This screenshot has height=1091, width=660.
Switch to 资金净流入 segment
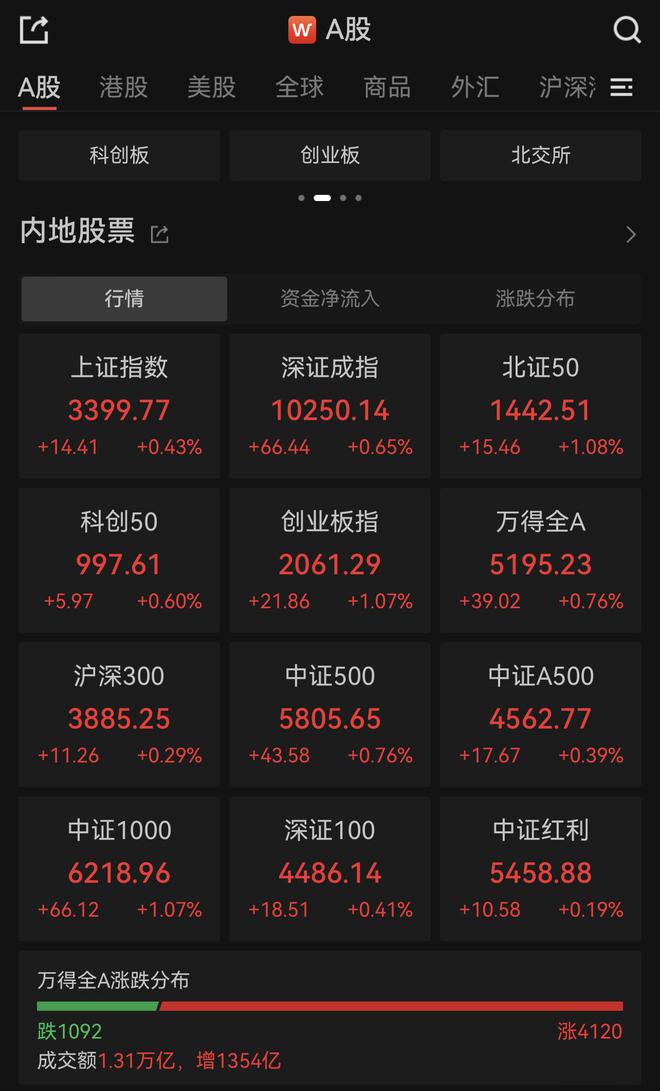[x=330, y=298]
